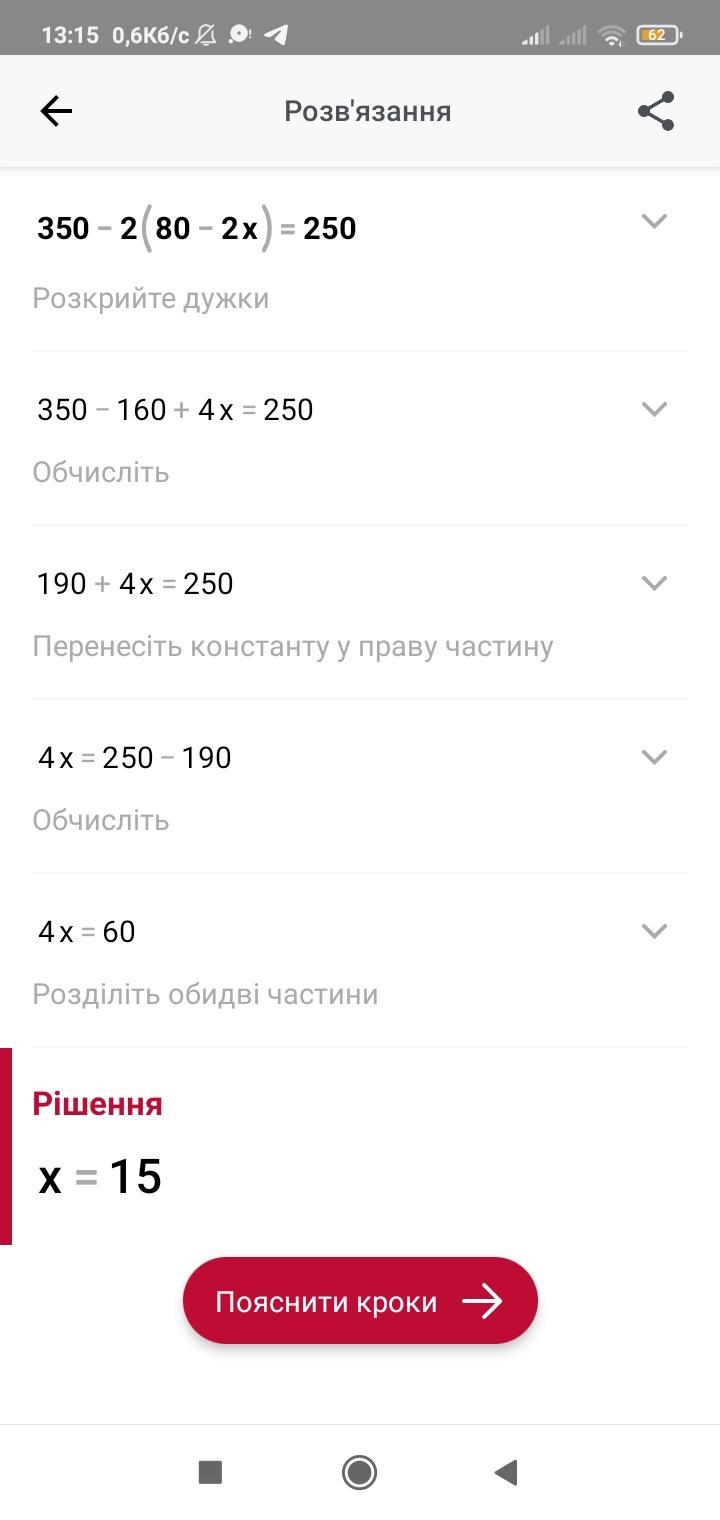Expand the step showing 350 − 160 + 4x = 250
This screenshot has width=720, height=1520.
(654, 409)
